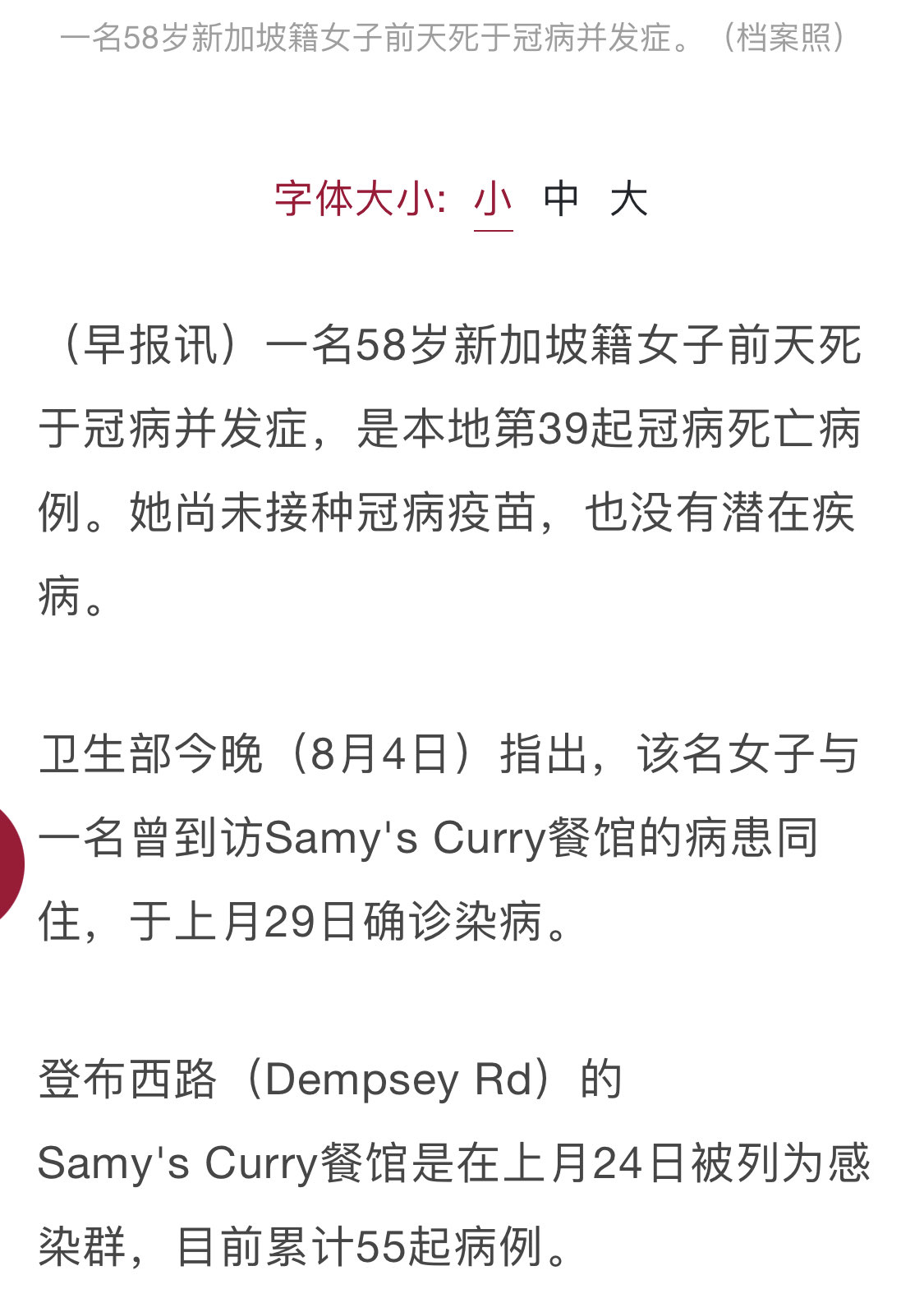Change font size to large 大
The width and height of the screenshot is (924, 1289).
(x=628, y=200)
